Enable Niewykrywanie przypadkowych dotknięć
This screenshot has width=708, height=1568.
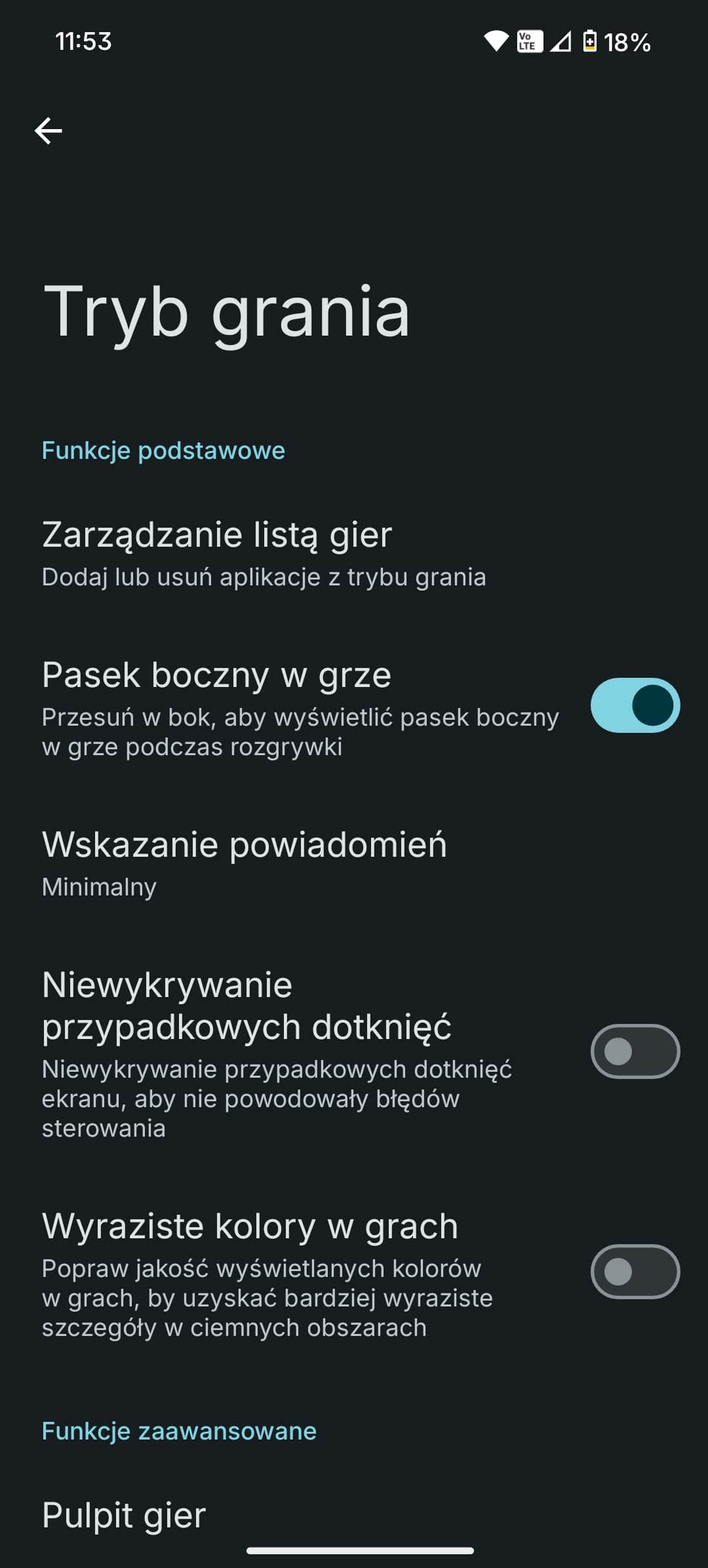point(635,1051)
